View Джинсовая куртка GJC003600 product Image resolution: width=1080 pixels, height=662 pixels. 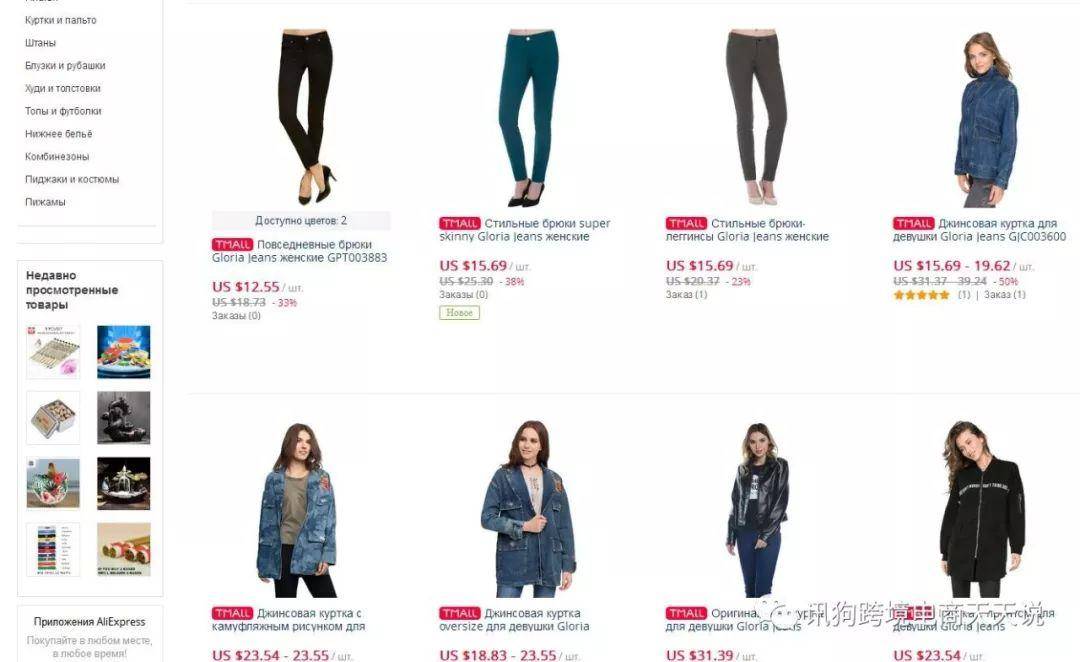pyautogui.click(x=980, y=230)
